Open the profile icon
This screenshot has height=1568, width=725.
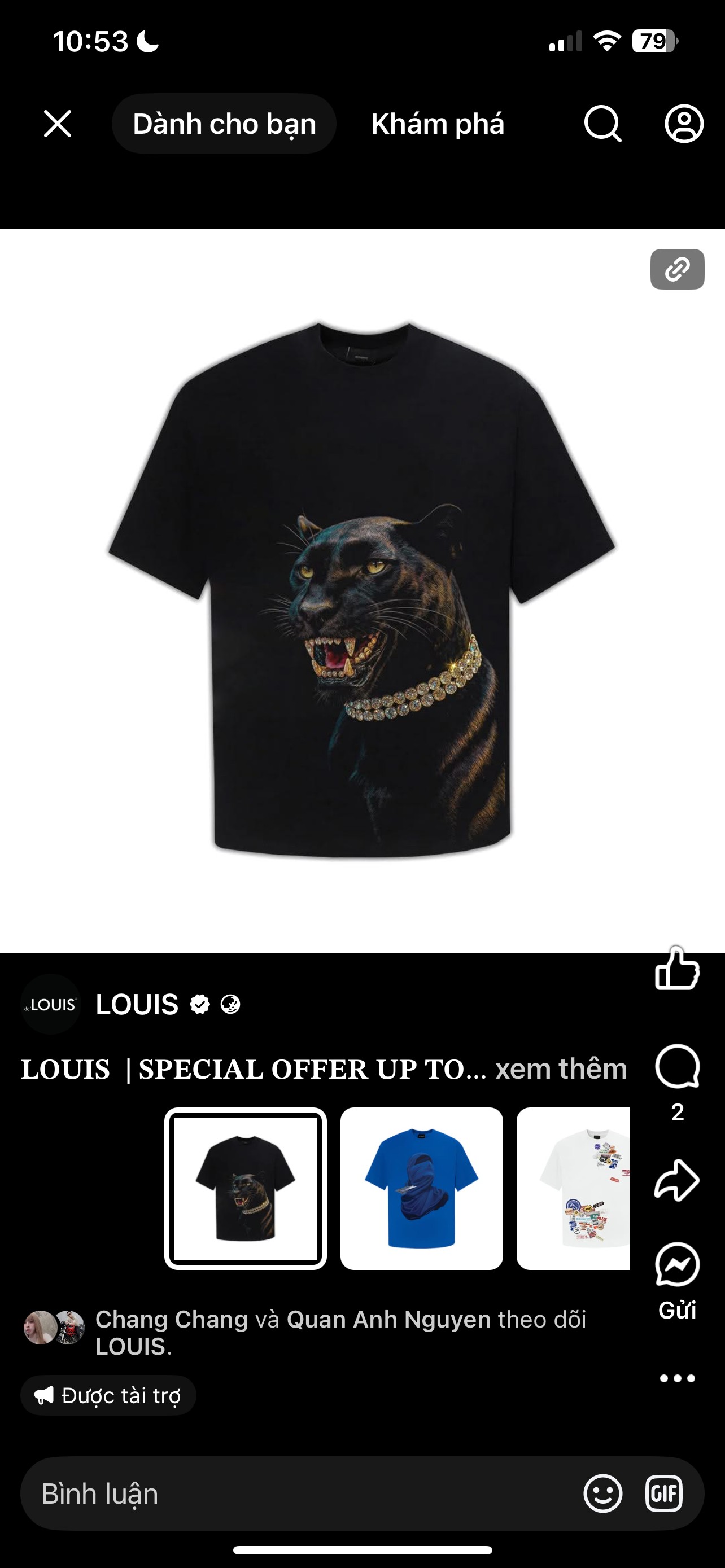(x=684, y=124)
